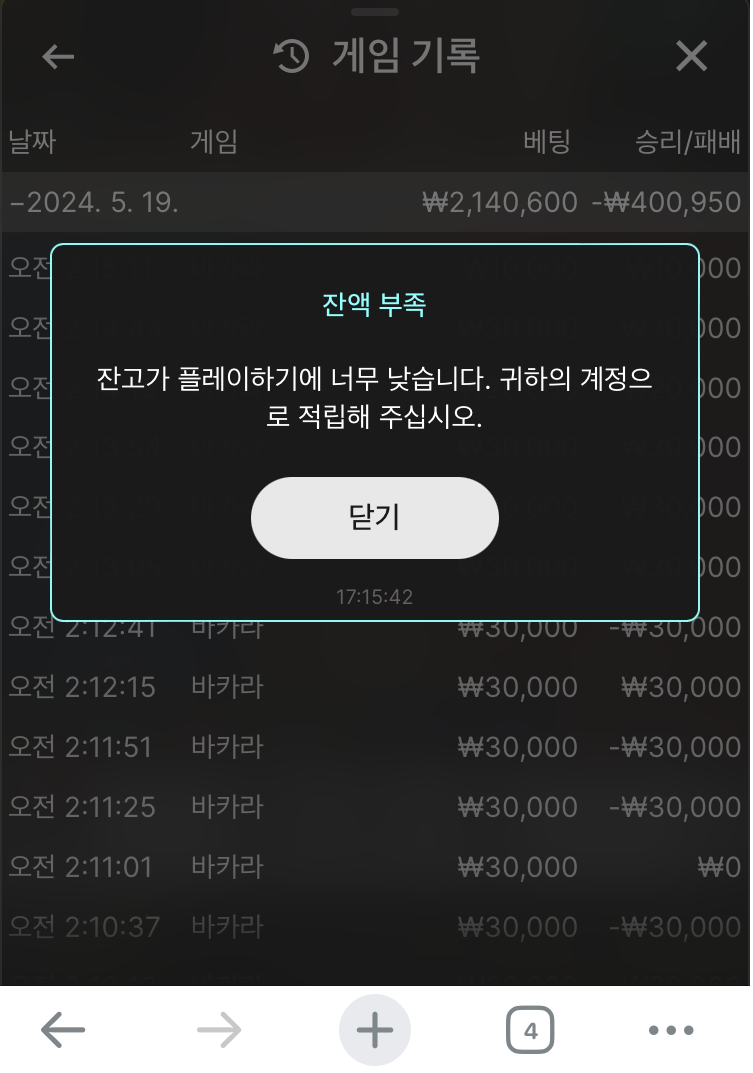
Task: Dismiss the dialog with 닫기 button
Action: point(374,518)
